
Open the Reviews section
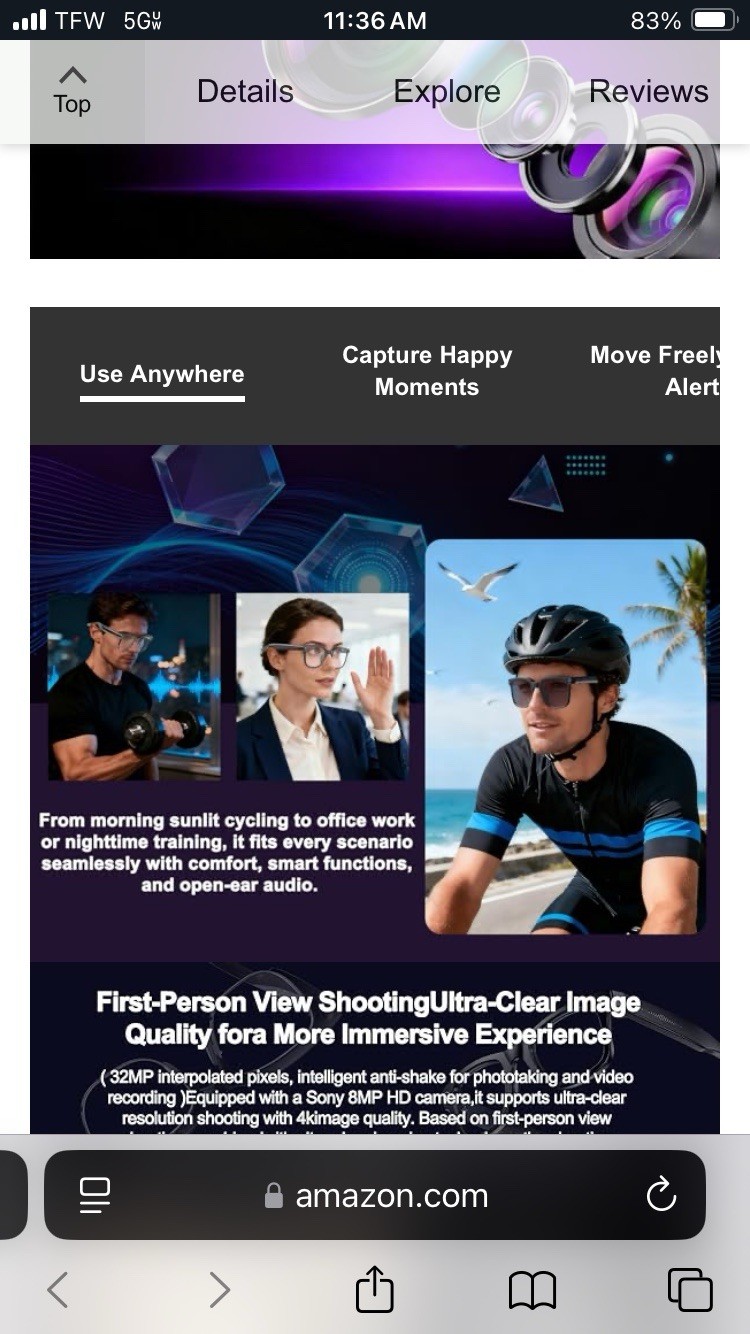click(648, 92)
